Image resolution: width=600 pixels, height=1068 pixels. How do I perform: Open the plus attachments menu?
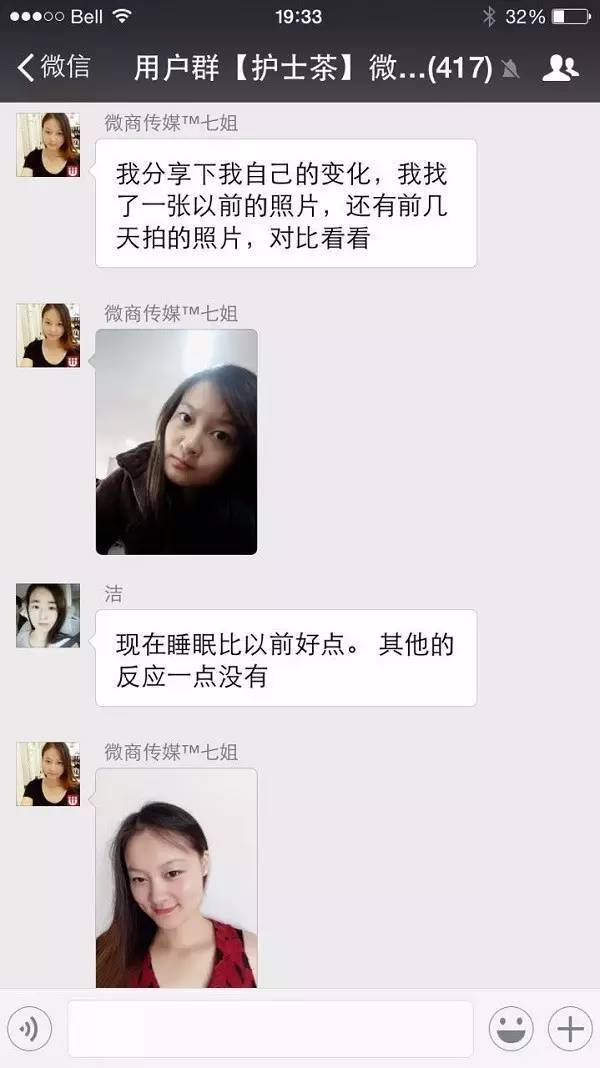570,1029
